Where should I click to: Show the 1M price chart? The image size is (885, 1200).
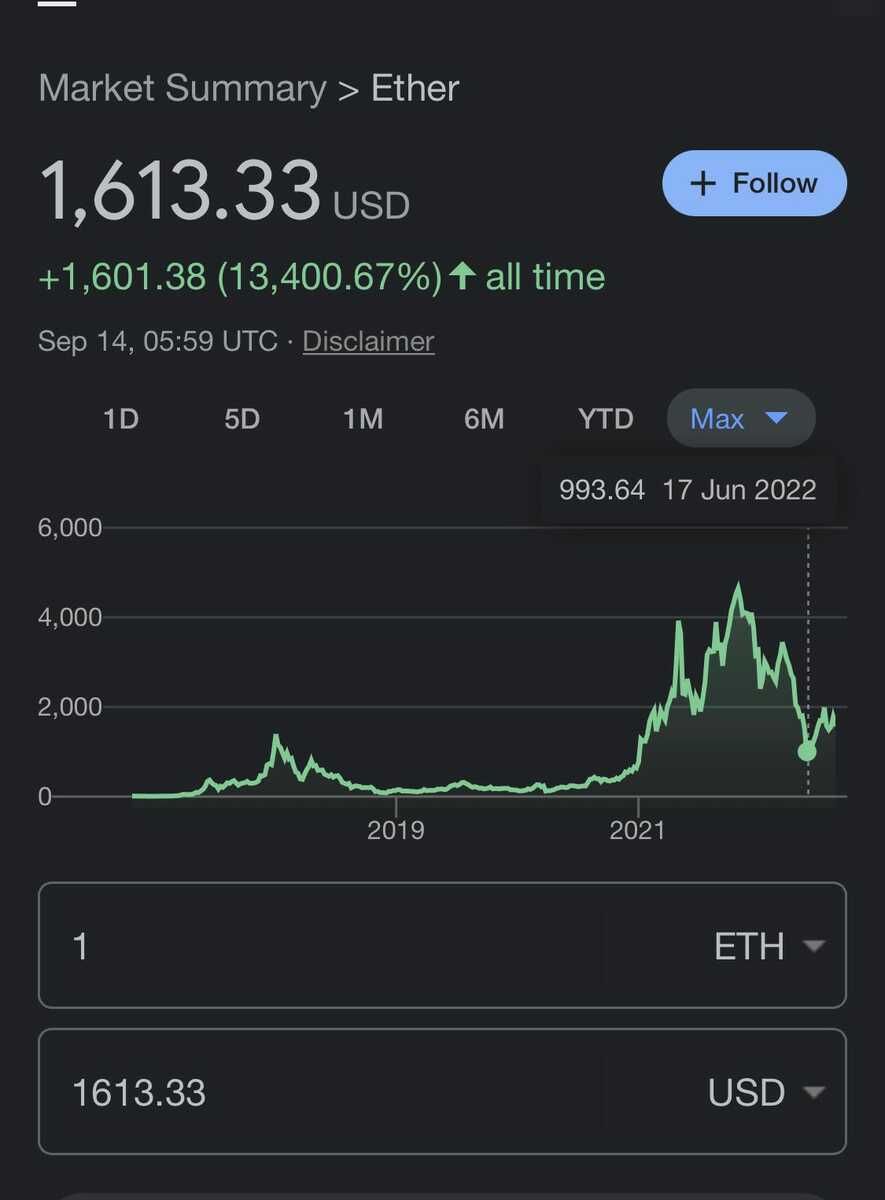[363, 418]
